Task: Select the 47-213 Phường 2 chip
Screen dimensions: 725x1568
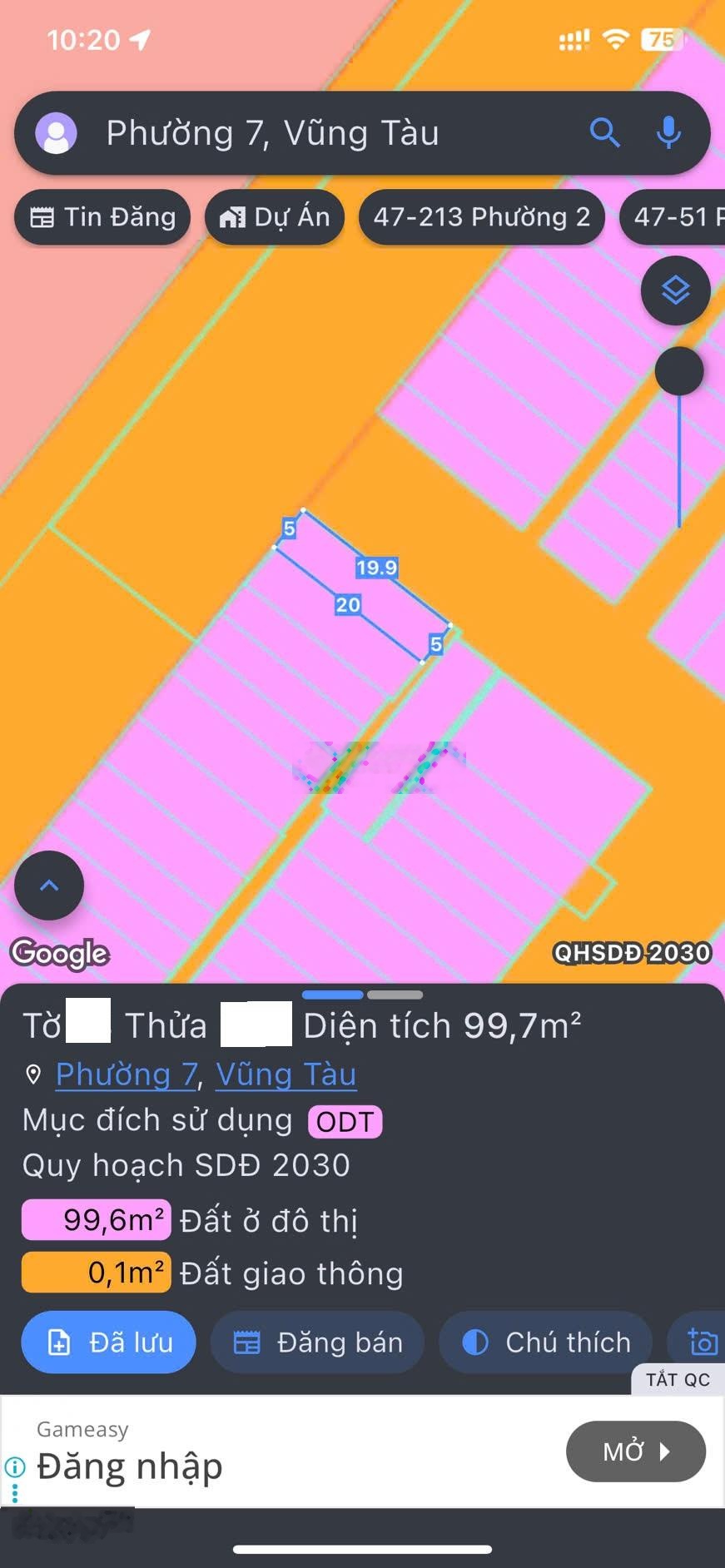Action: (481, 217)
